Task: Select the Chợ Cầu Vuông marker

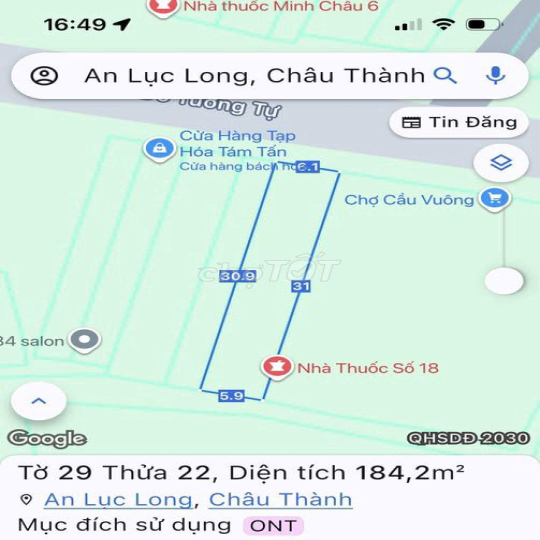Action: pos(495,199)
